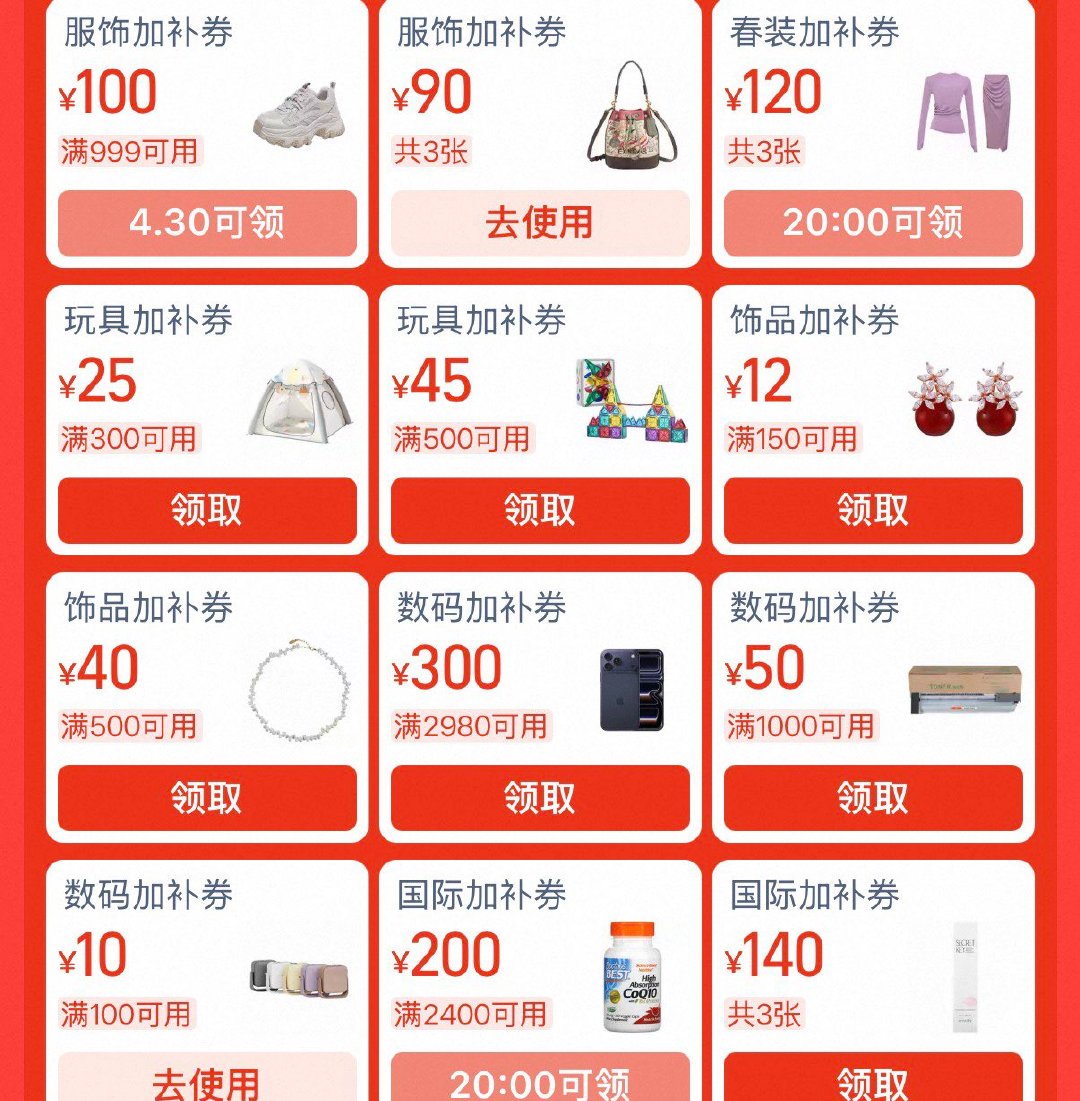Claim the ¥140 国际加补券 coupon
Screen dimensions: 1080x1101
[873, 1080]
